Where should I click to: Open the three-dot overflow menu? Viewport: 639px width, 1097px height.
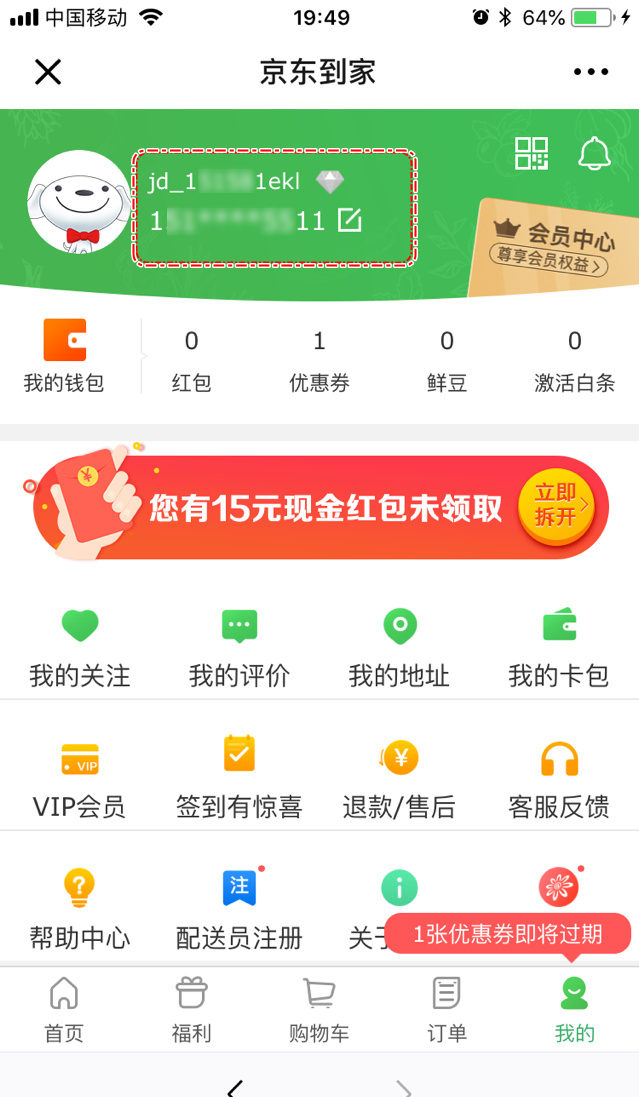pyautogui.click(x=590, y=72)
